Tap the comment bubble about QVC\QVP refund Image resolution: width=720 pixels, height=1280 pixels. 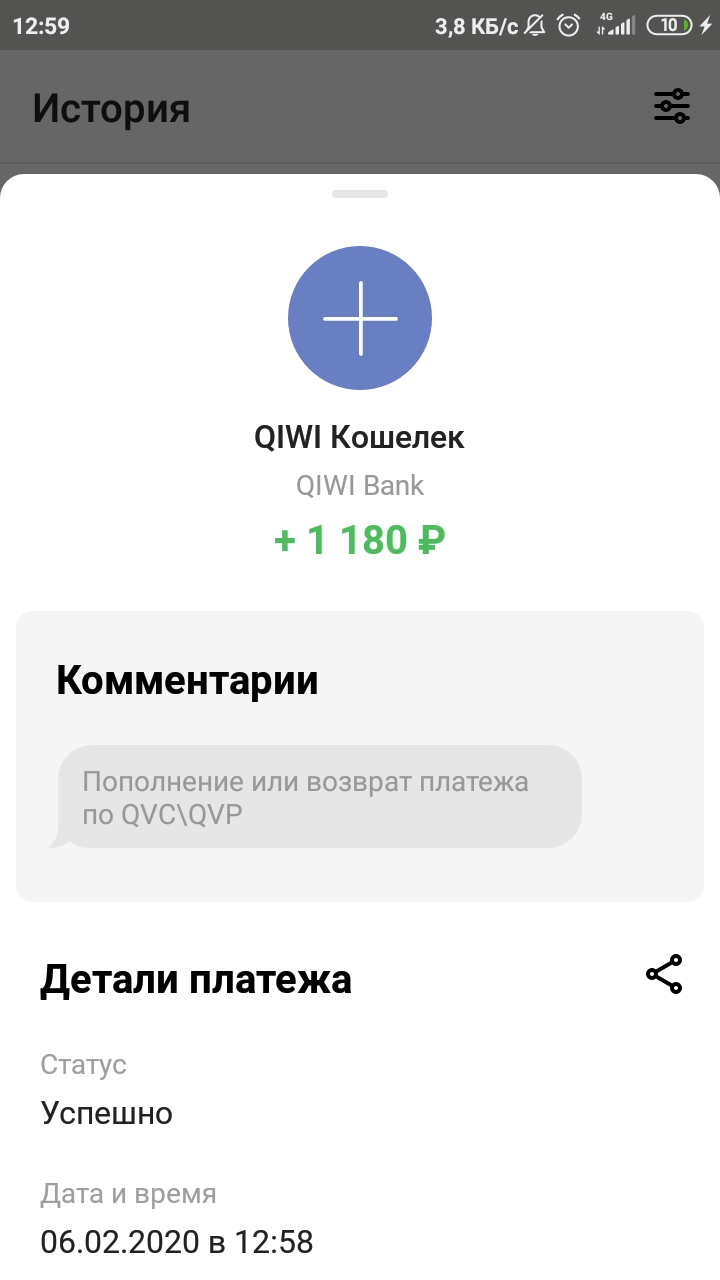(317, 796)
